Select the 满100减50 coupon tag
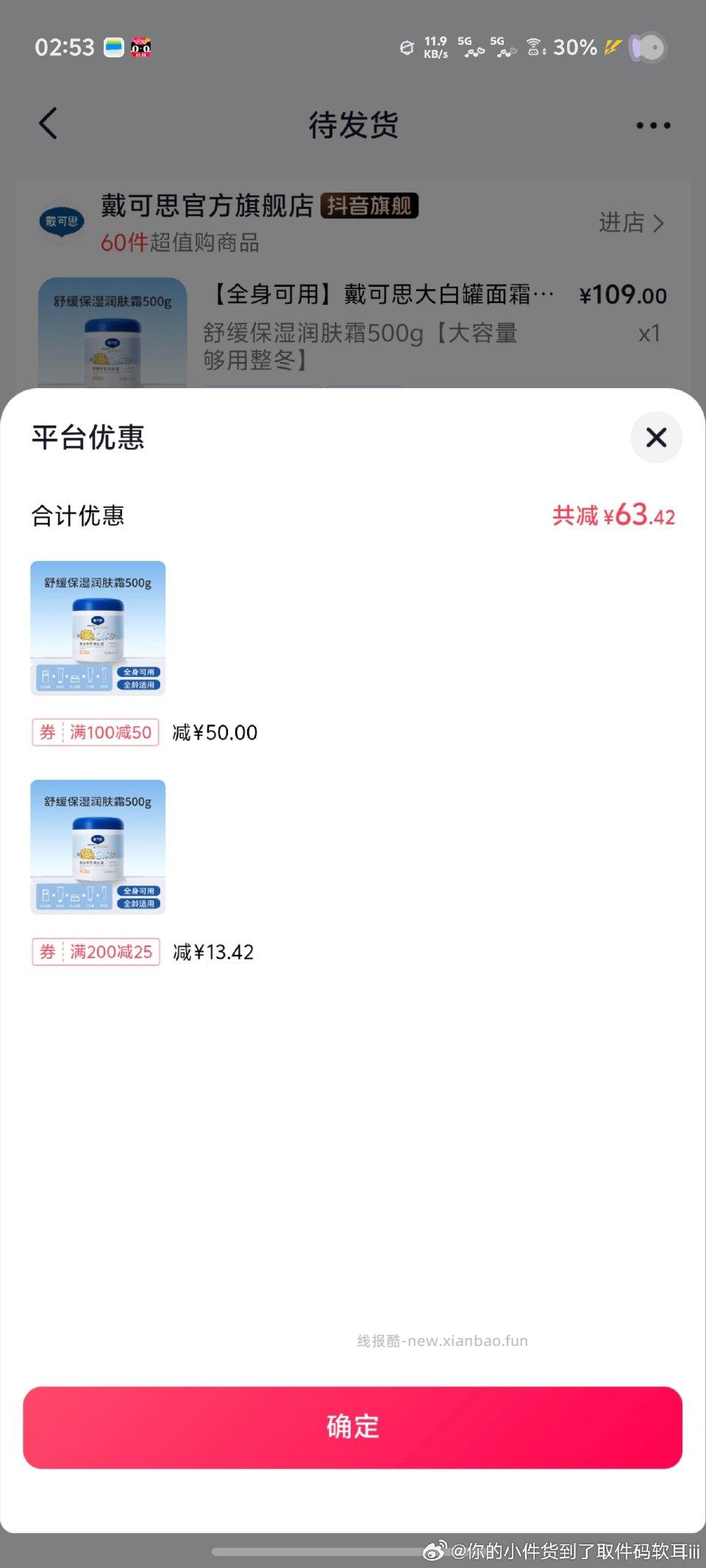This screenshot has width=706, height=1568. click(96, 732)
